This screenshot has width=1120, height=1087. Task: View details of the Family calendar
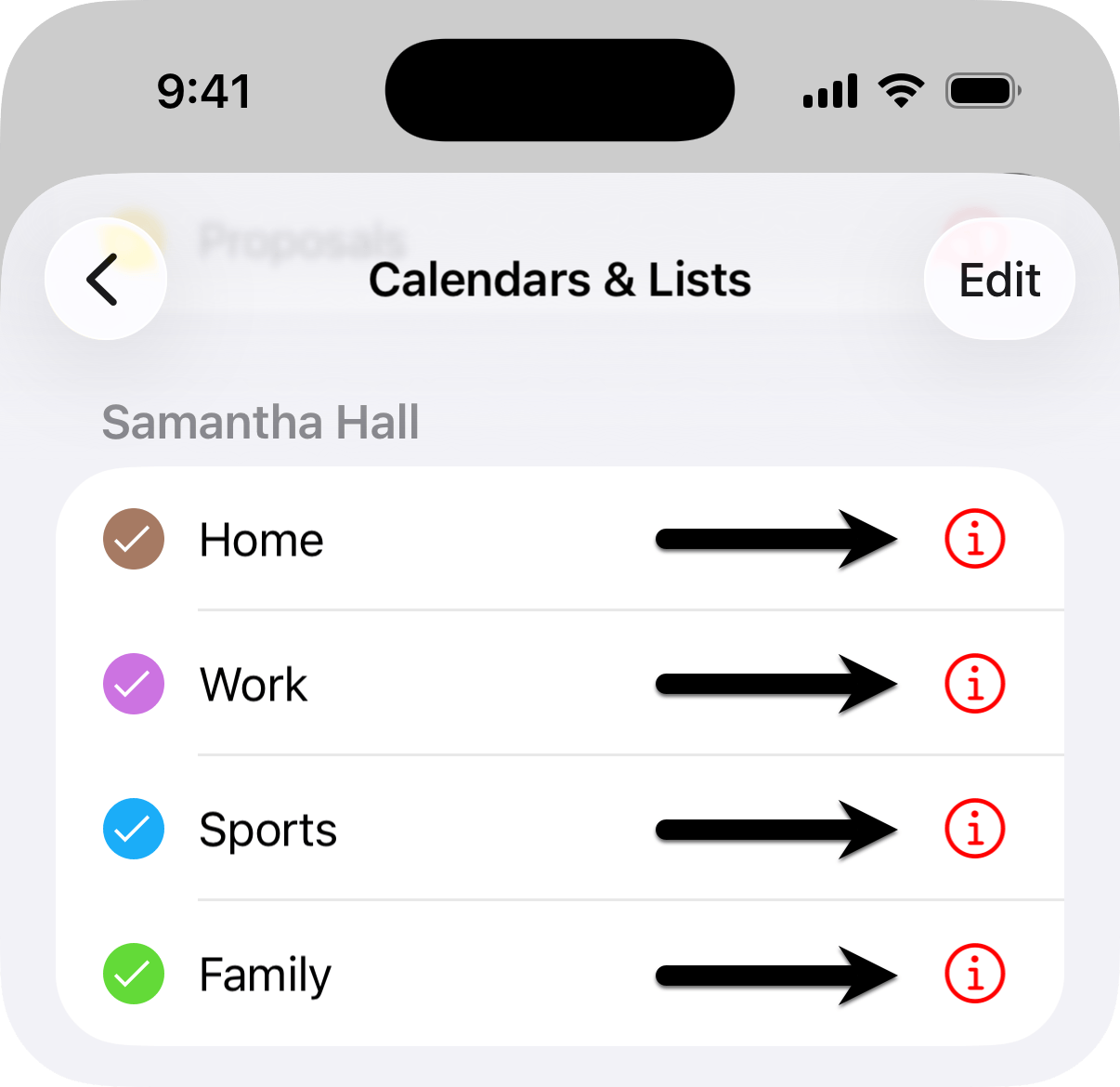(974, 974)
